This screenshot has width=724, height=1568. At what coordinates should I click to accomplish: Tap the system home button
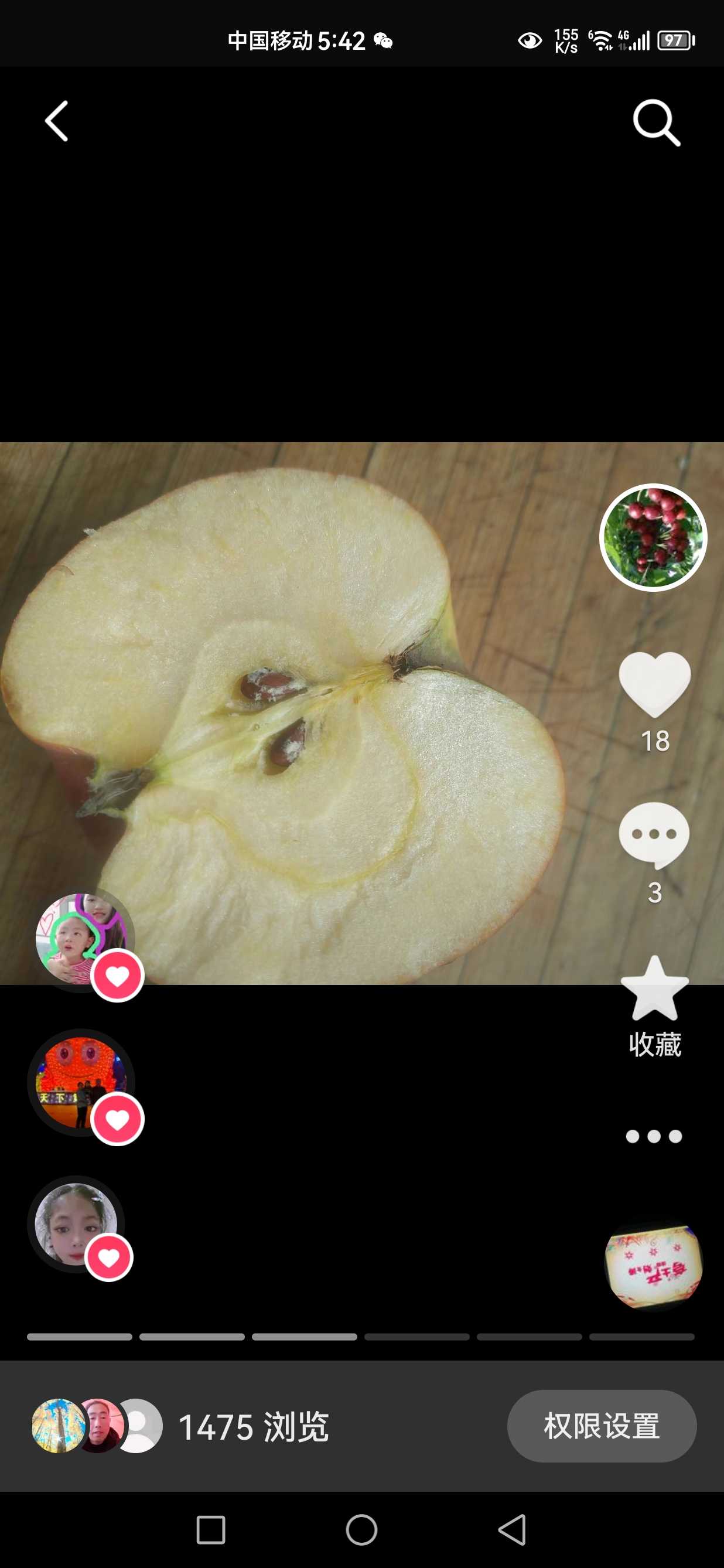pyautogui.click(x=361, y=1530)
